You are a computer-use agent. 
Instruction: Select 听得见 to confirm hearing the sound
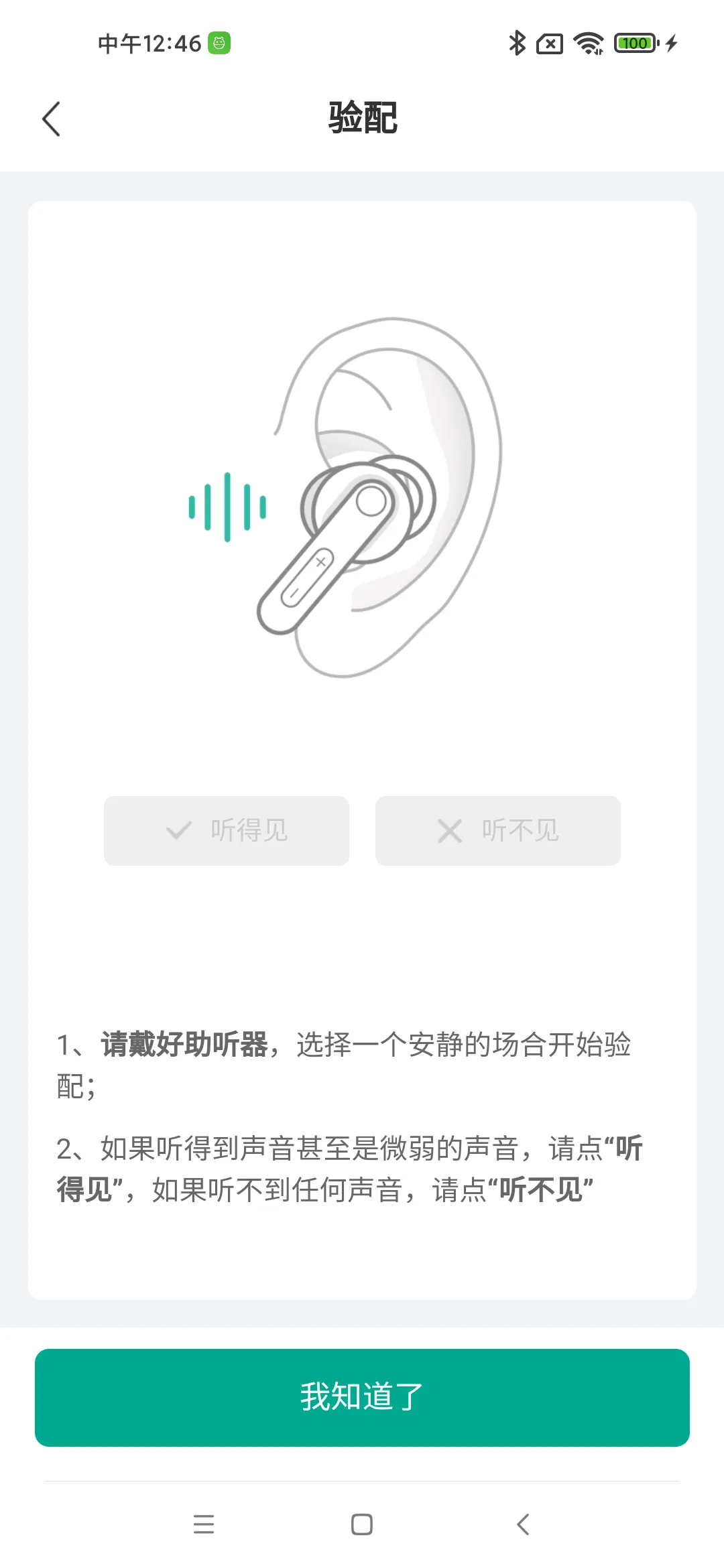click(227, 831)
